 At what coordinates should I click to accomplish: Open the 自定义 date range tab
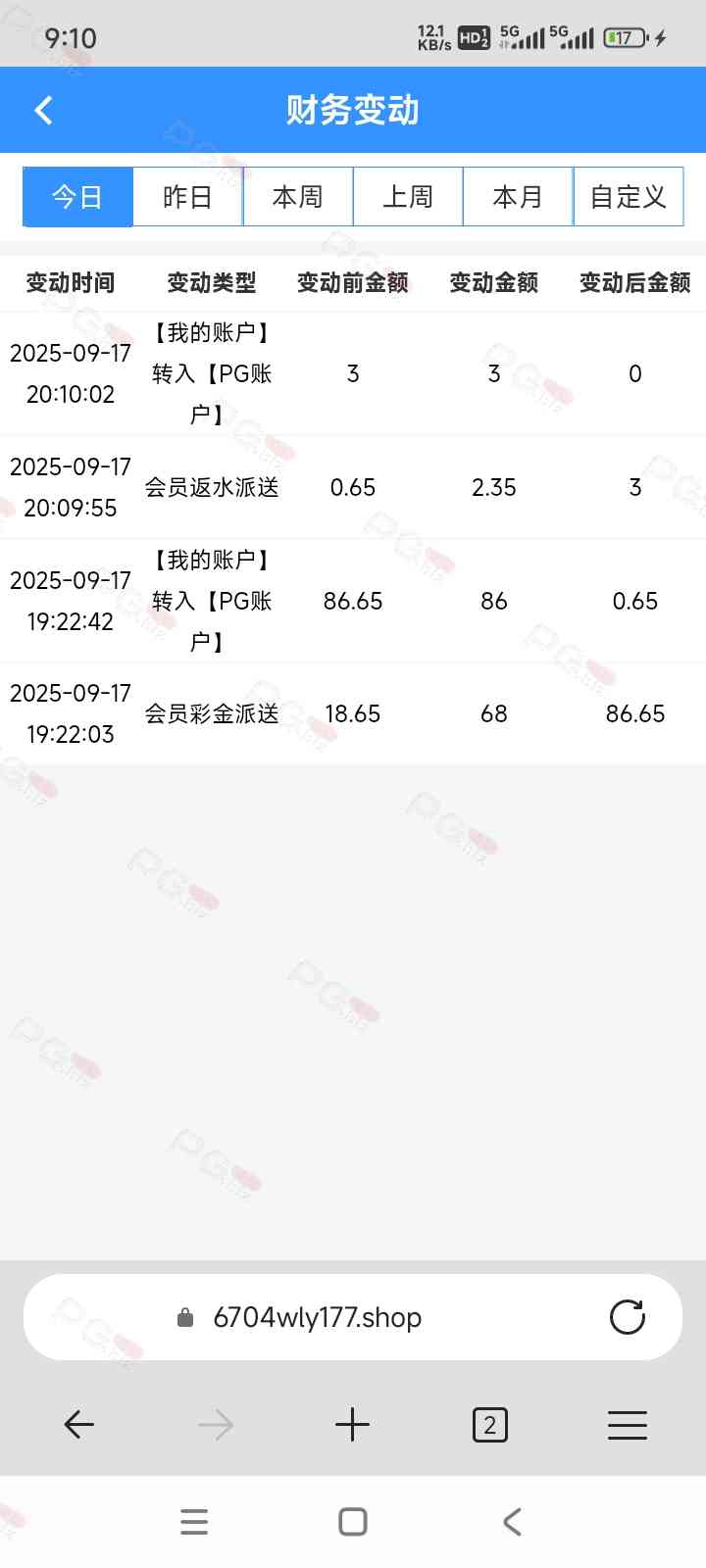click(628, 197)
